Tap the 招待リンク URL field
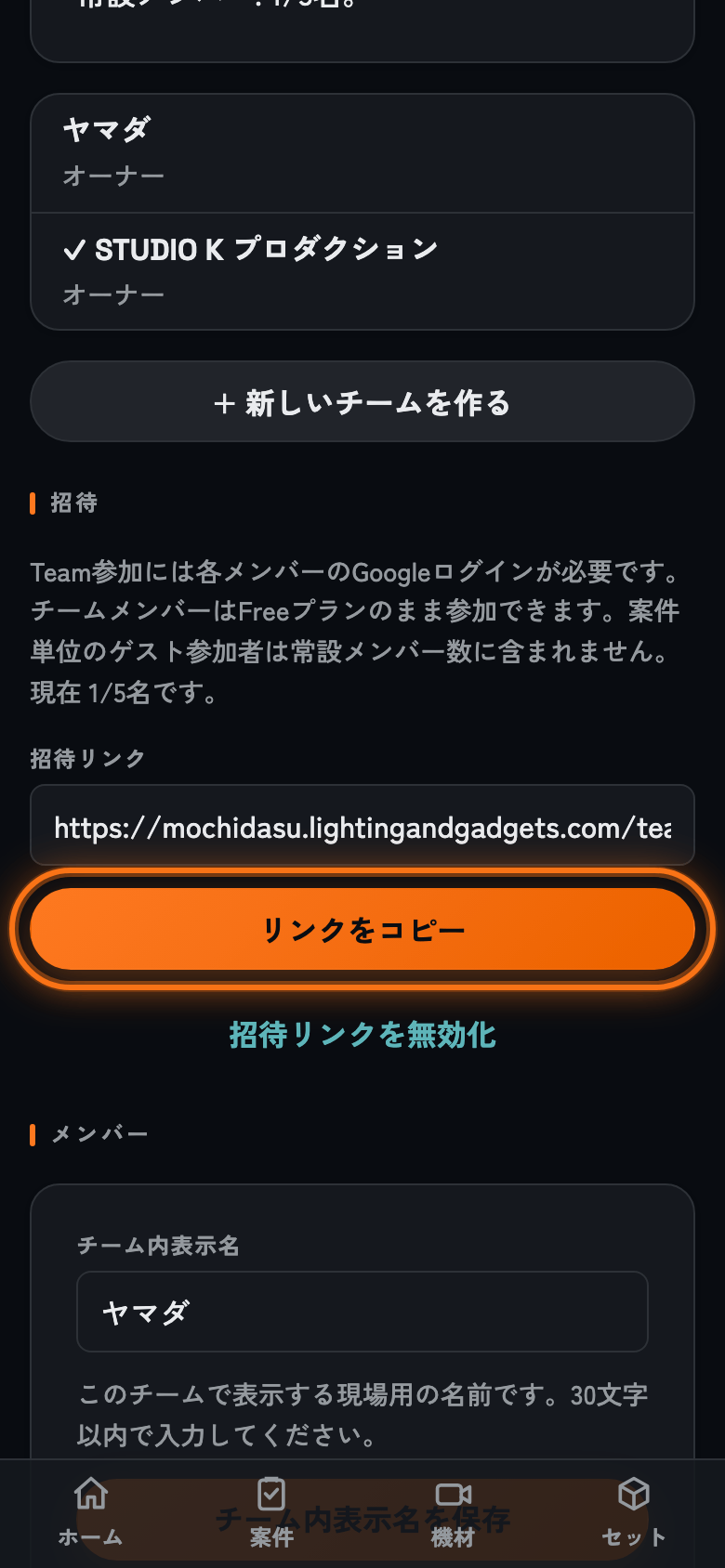Image resolution: width=725 pixels, height=1568 pixels. tap(362, 826)
